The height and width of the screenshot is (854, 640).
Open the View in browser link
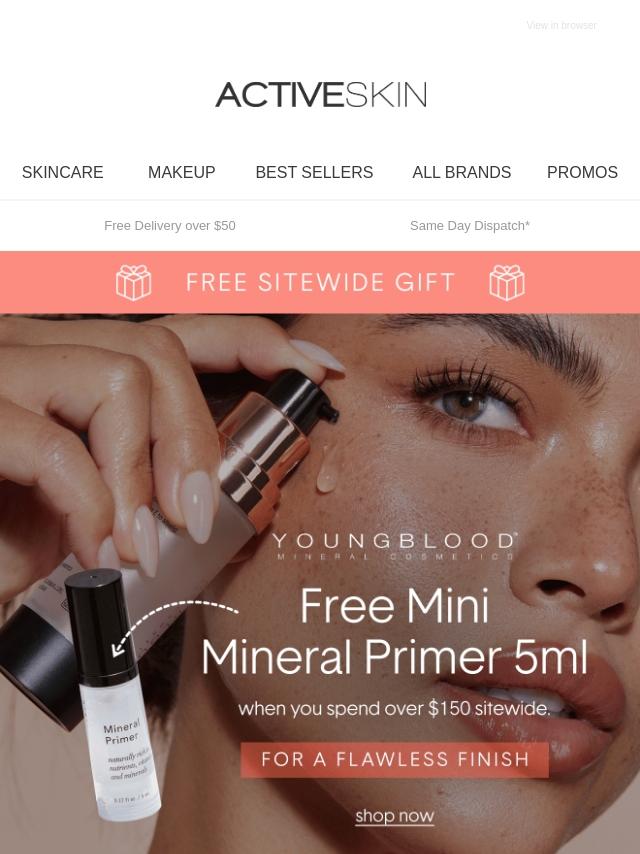[561, 26]
